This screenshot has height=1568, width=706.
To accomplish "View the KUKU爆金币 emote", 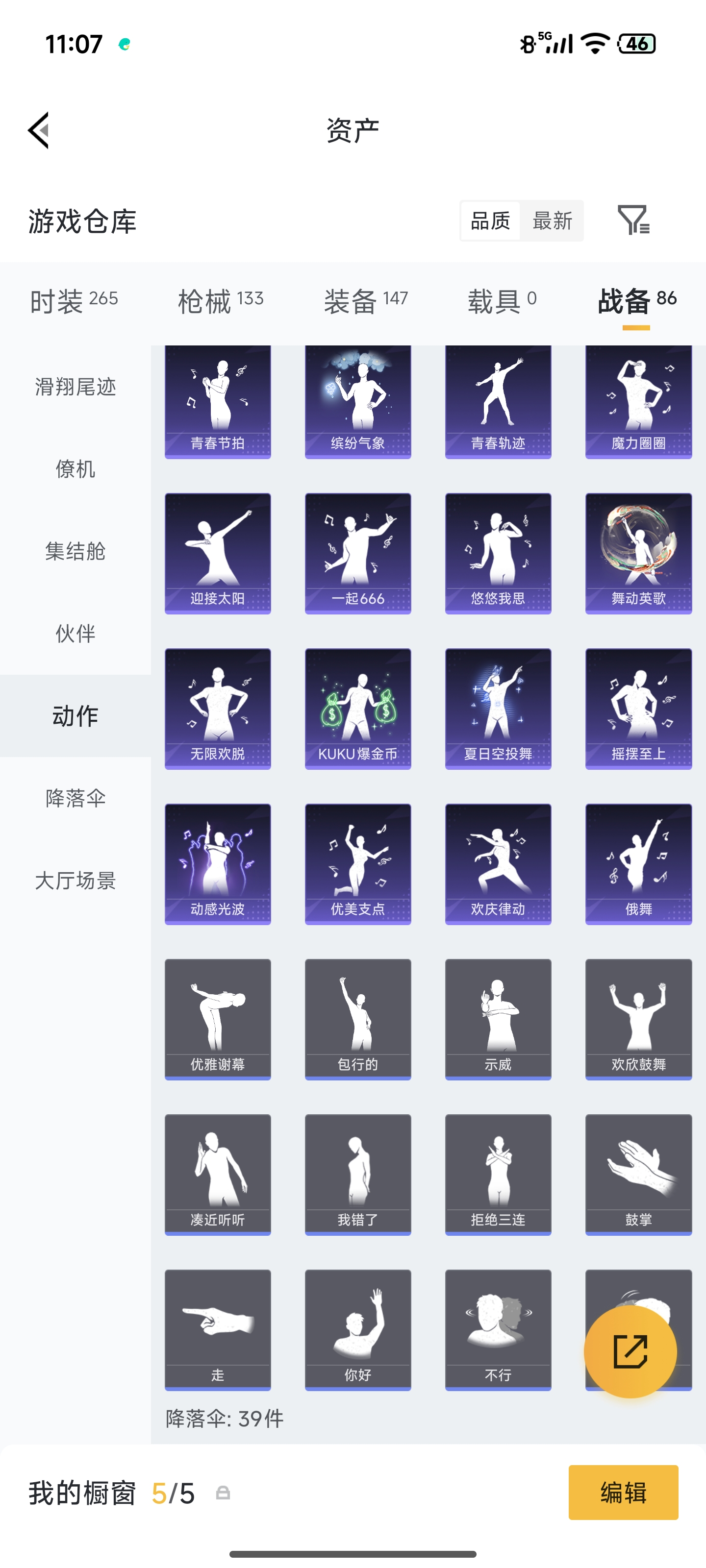I will click(x=357, y=709).
